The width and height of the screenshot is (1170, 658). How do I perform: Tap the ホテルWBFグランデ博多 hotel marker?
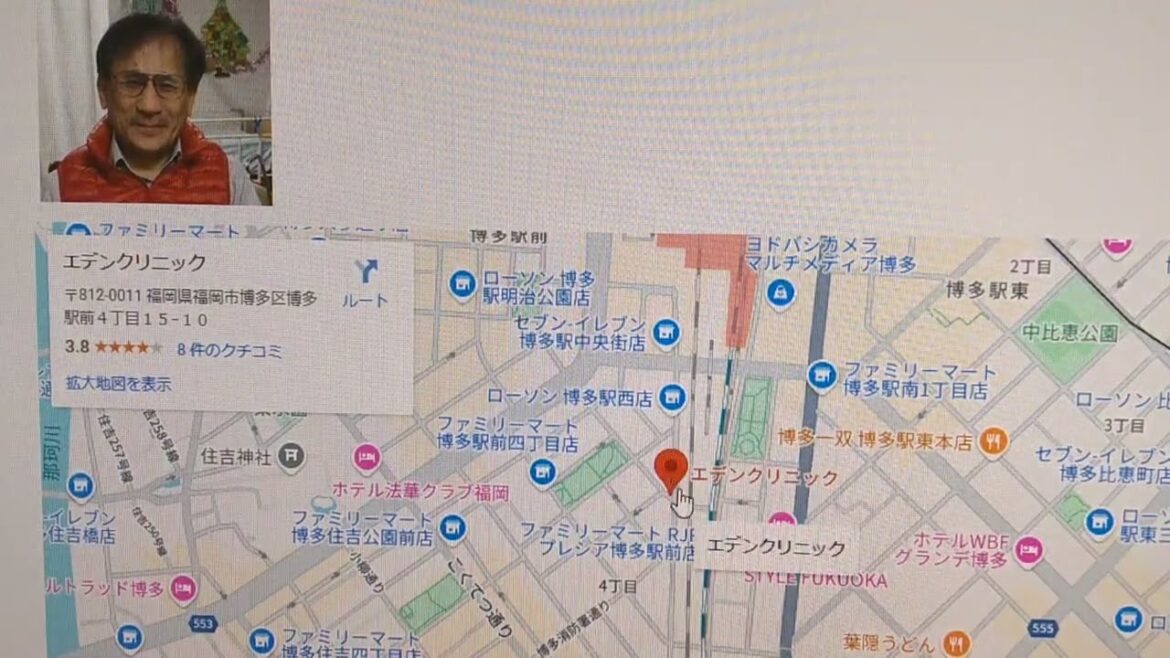click(x=1028, y=550)
